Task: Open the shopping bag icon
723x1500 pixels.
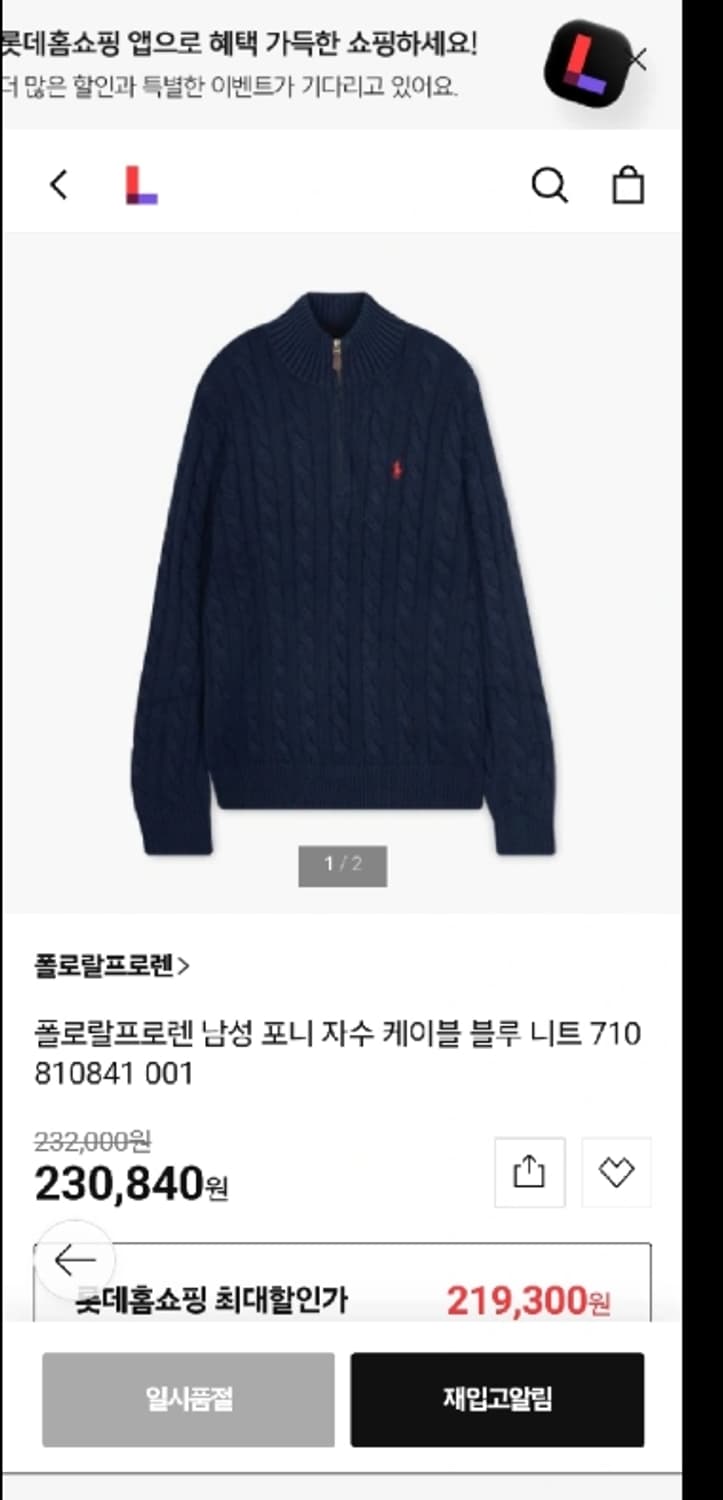Action: point(629,184)
